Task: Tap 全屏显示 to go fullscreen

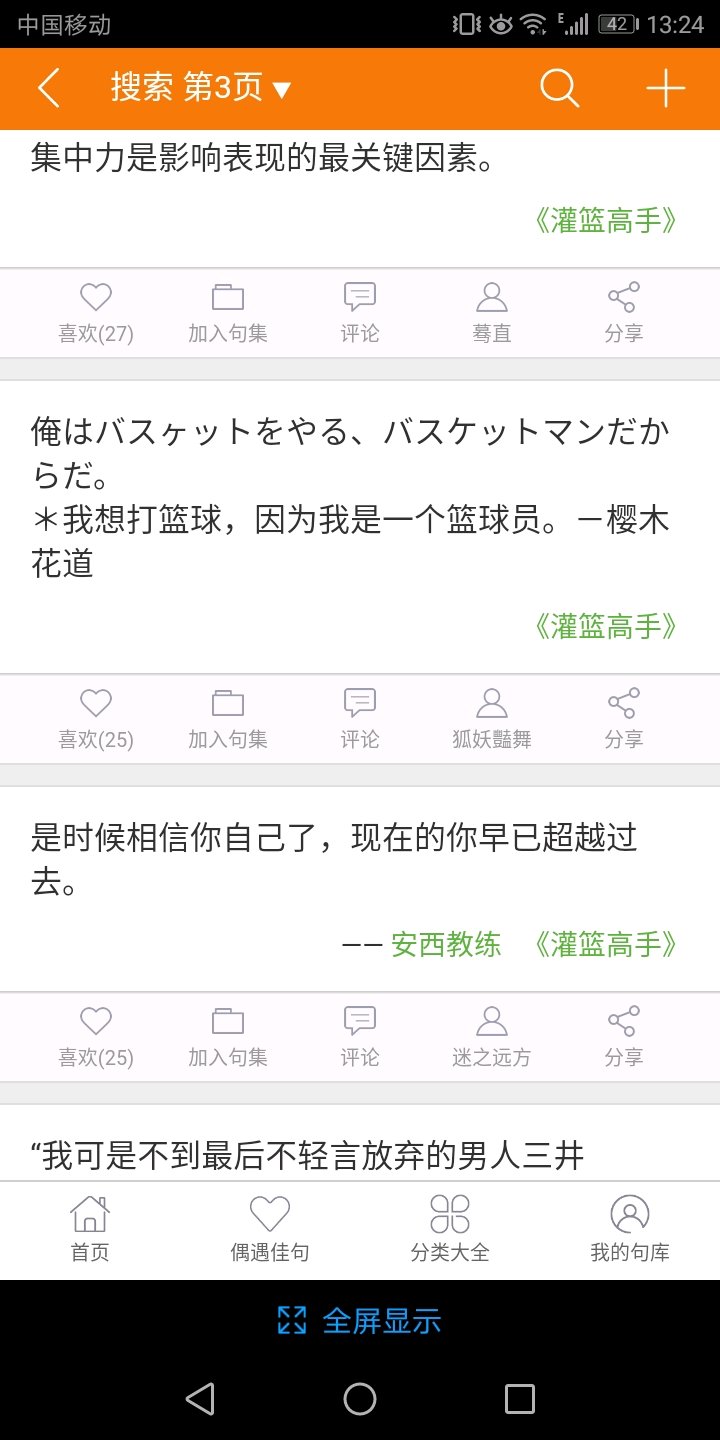Action: coord(360,1321)
